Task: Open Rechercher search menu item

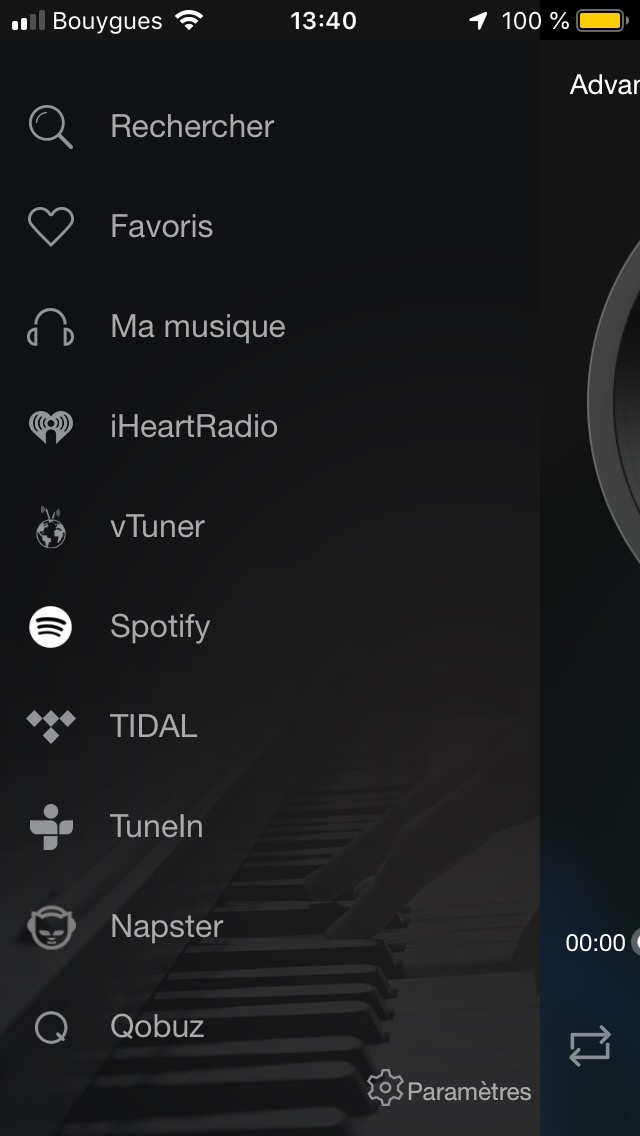Action: 270,126
